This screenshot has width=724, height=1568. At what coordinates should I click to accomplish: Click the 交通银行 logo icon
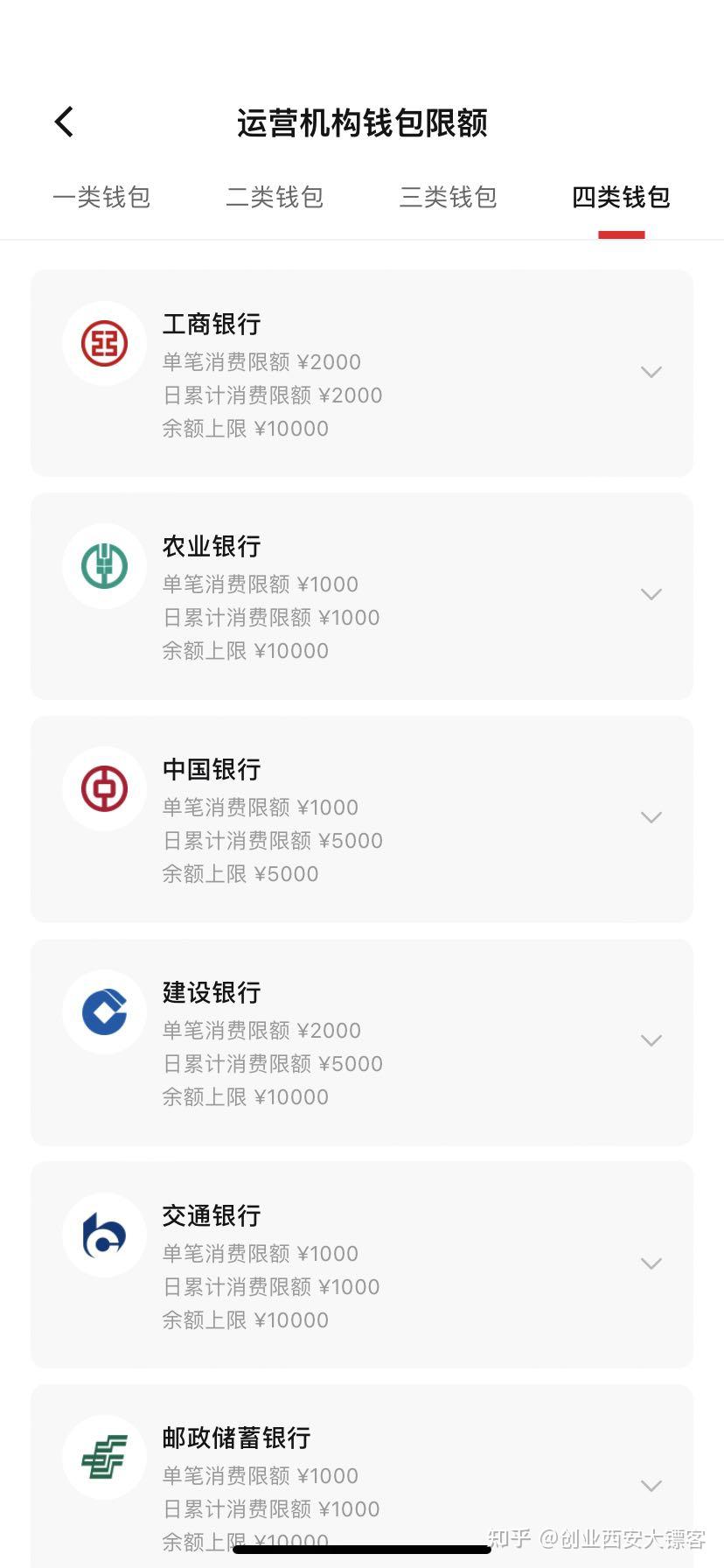pos(104,1235)
